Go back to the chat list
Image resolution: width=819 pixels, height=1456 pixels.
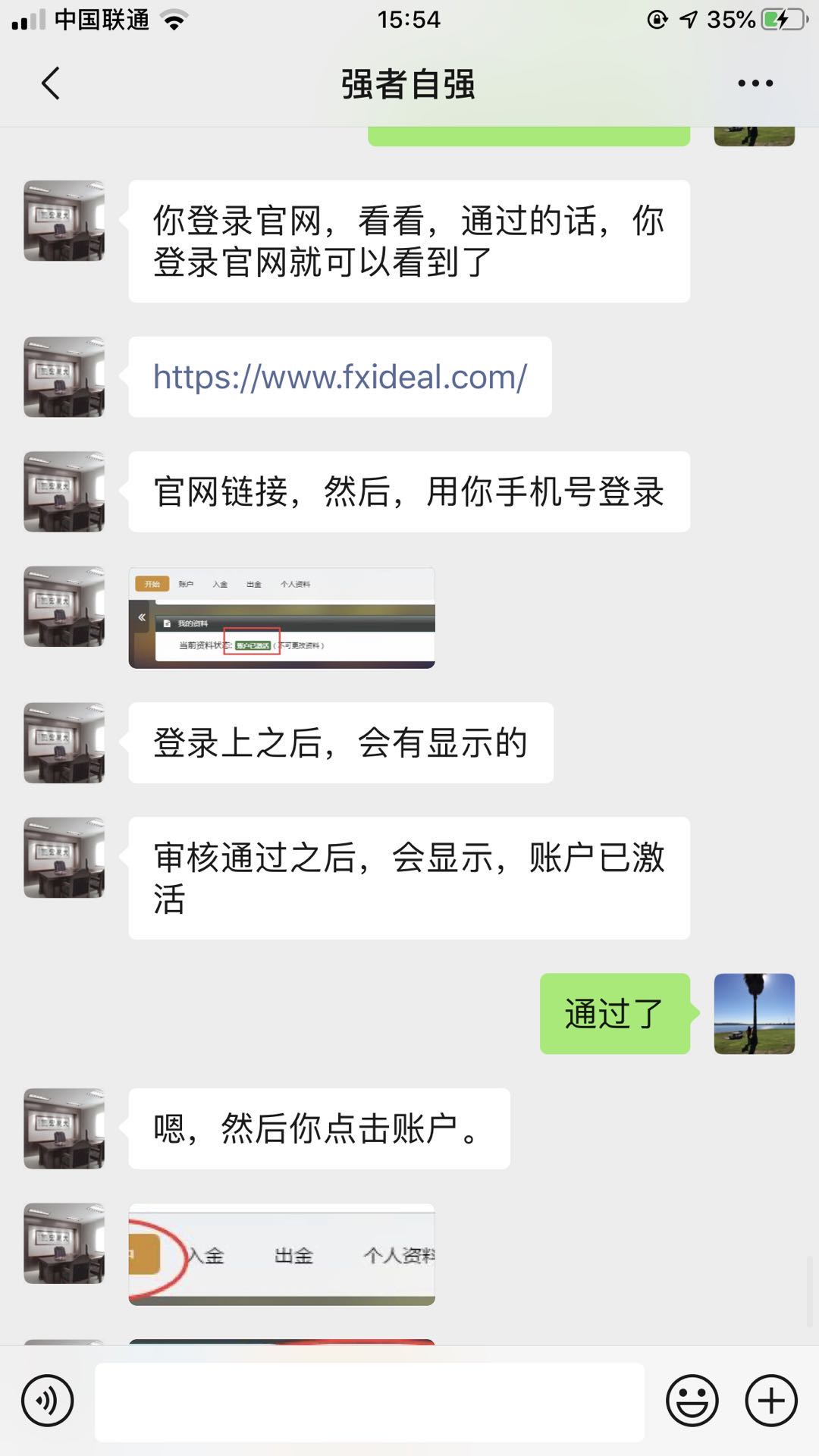coord(50,83)
